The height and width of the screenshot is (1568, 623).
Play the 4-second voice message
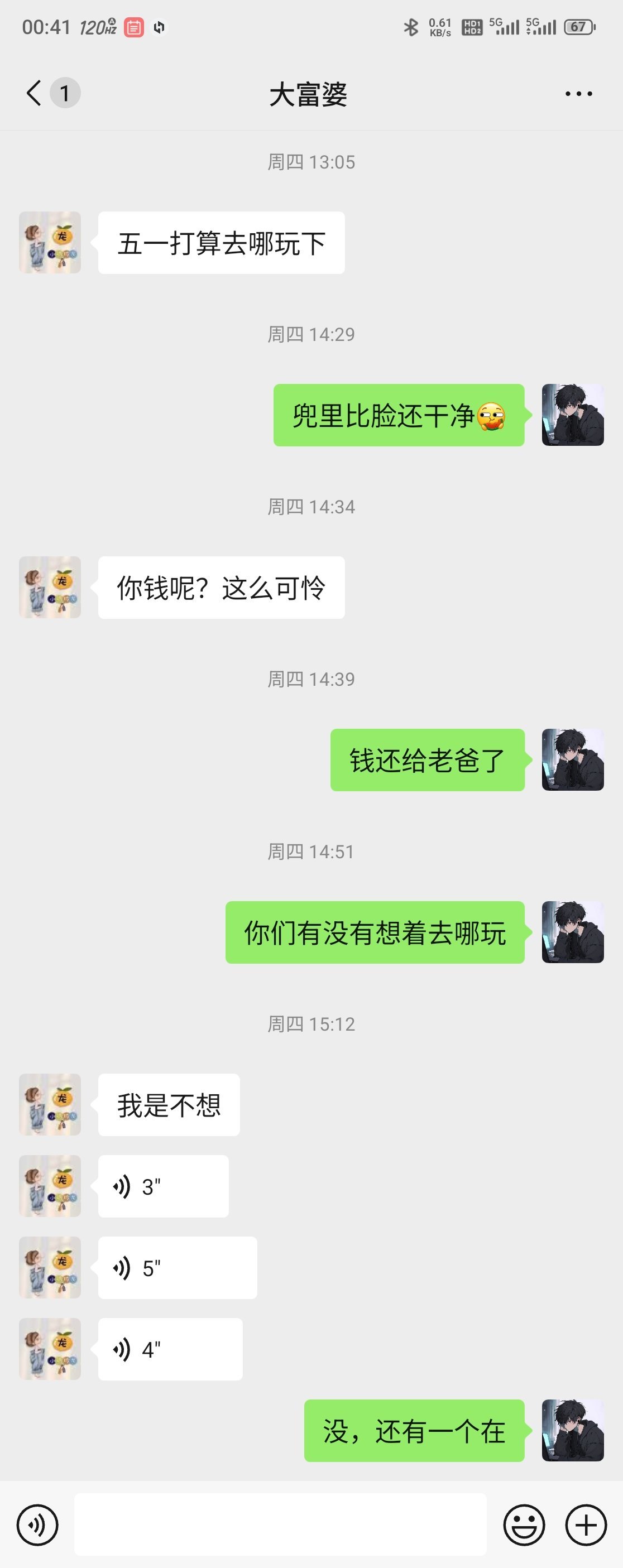[x=170, y=1349]
